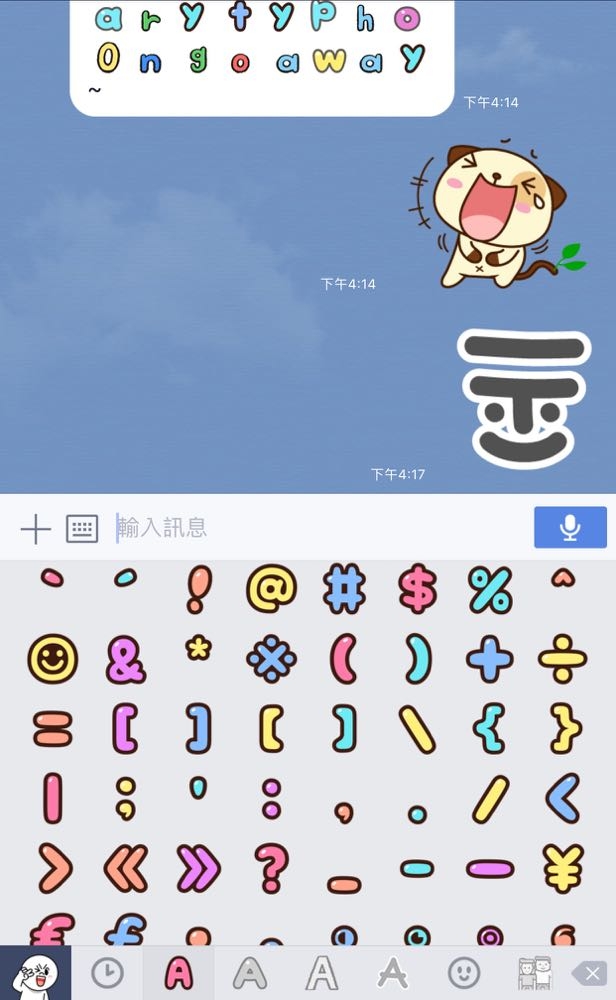The image size is (616, 1000).
Task: Select the pink A emoji set
Action: coord(179,973)
